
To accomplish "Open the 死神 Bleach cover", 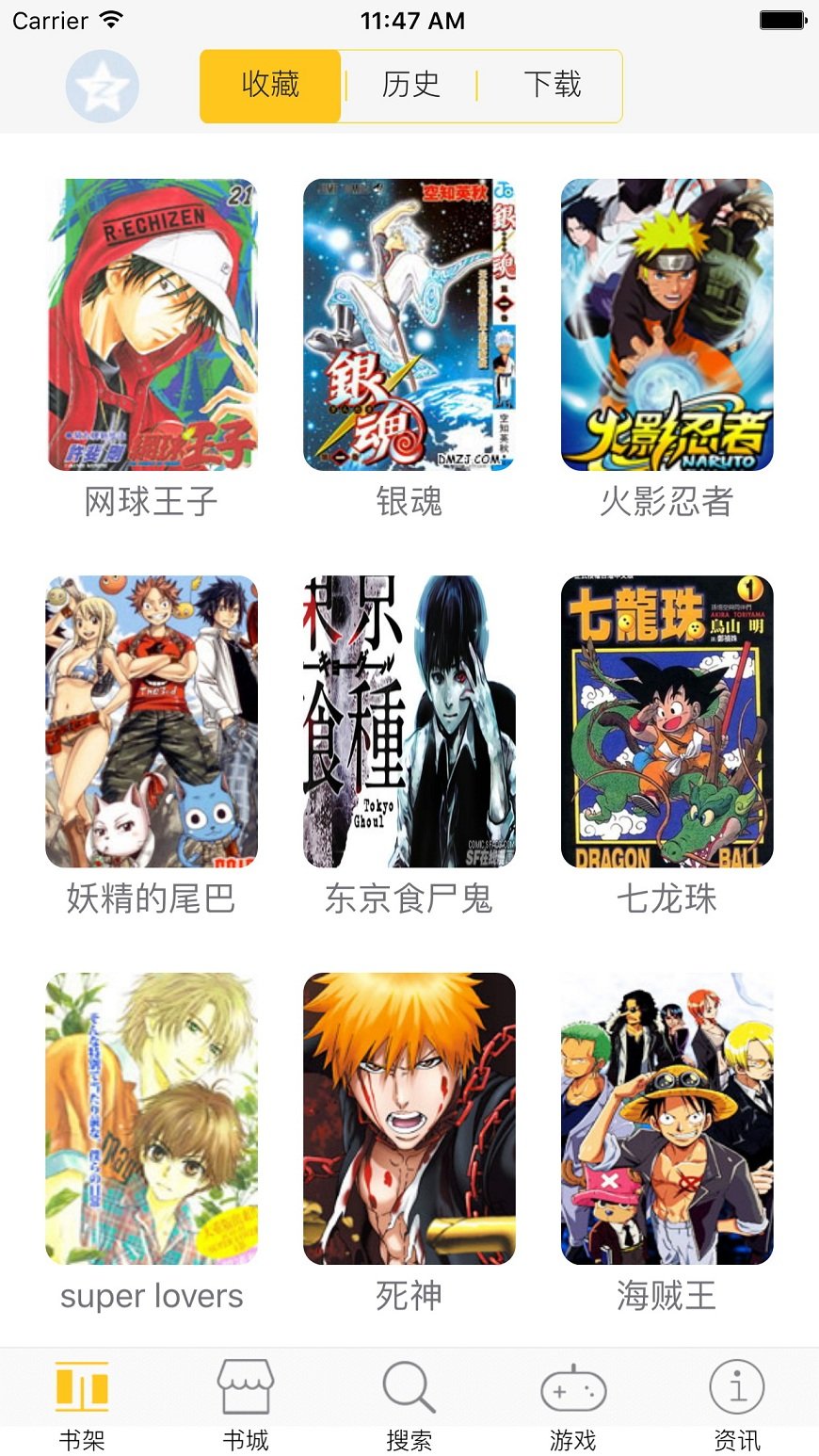I will (x=409, y=1118).
